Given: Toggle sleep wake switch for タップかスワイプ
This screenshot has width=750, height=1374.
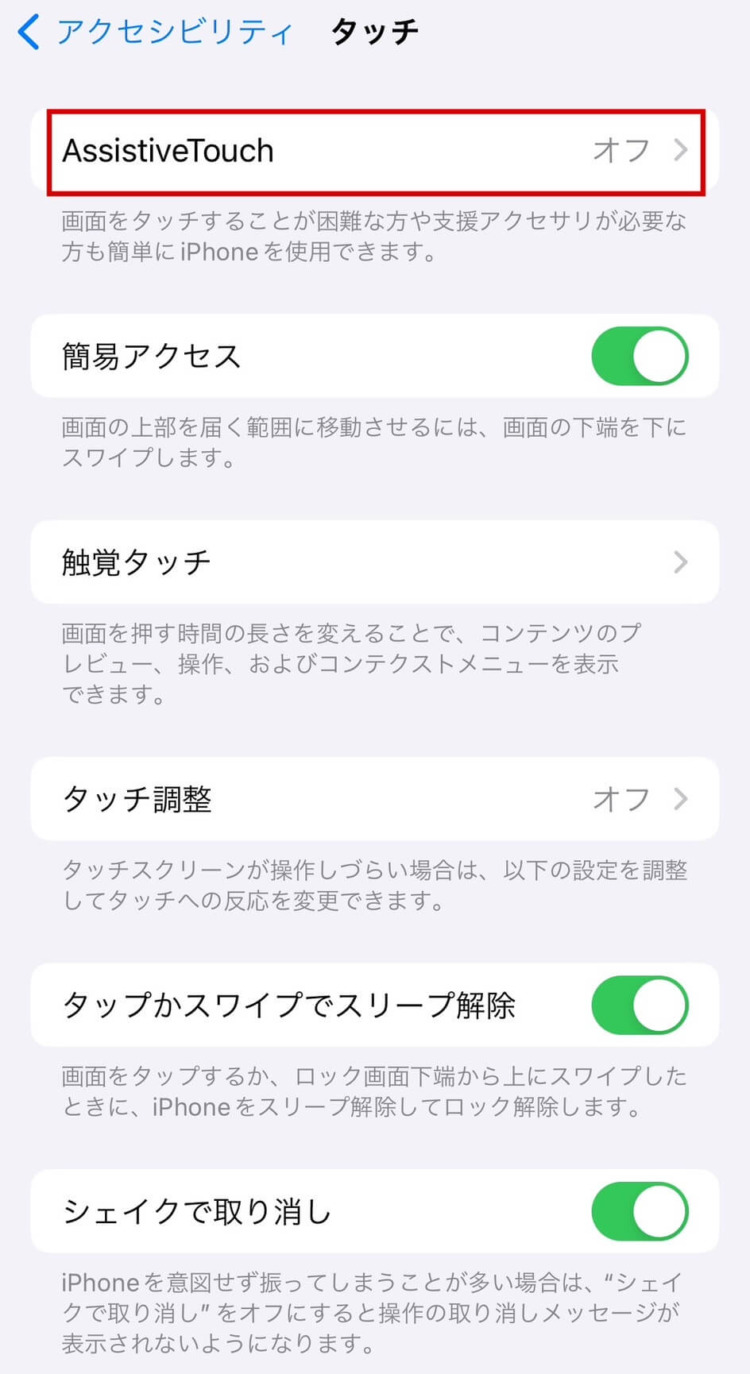Looking at the screenshot, I should [x=639, y=1005].
